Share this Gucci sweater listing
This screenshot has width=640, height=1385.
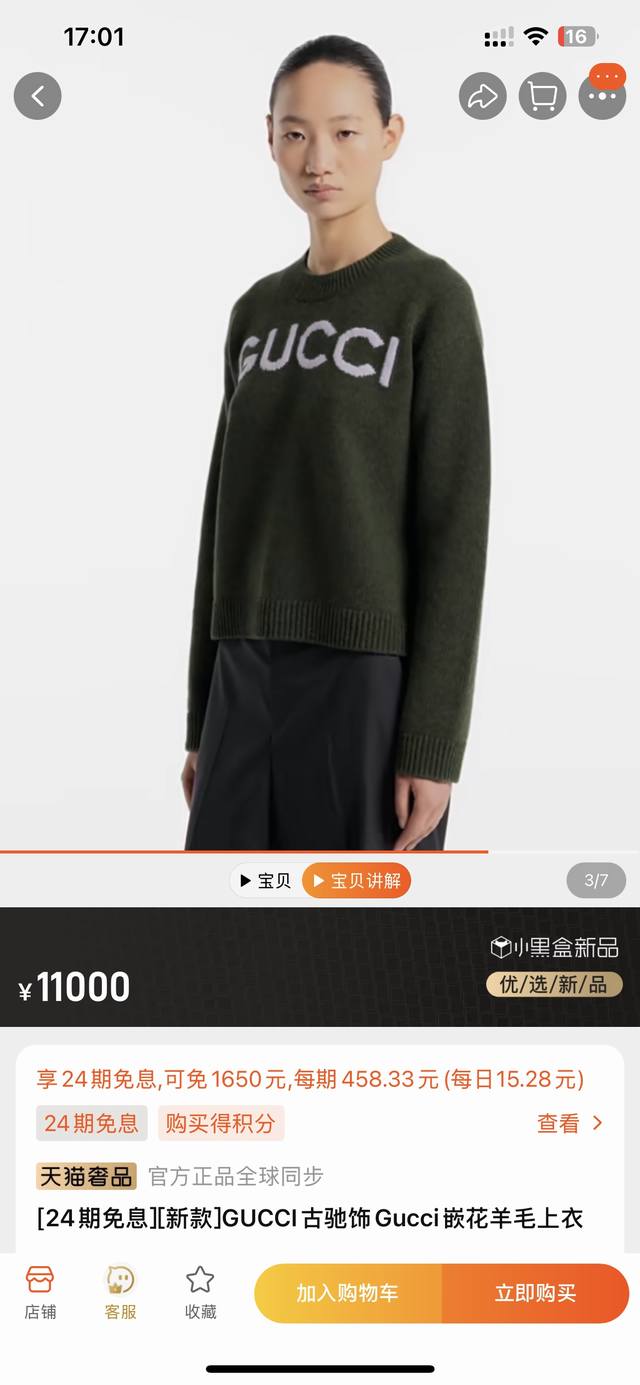tap(483, 96)
